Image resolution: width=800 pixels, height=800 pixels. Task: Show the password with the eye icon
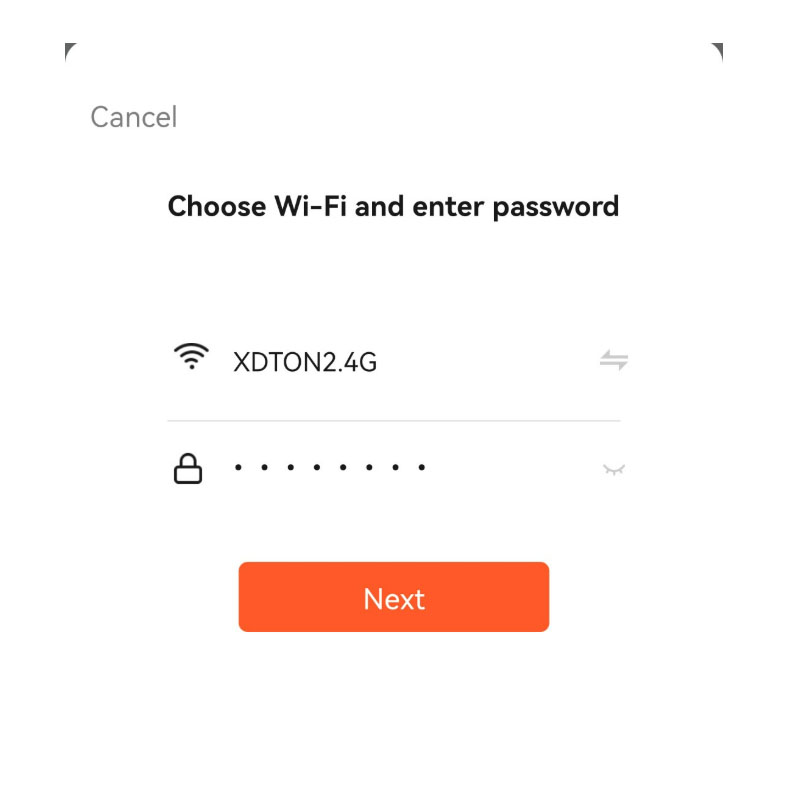click(613, 469)
